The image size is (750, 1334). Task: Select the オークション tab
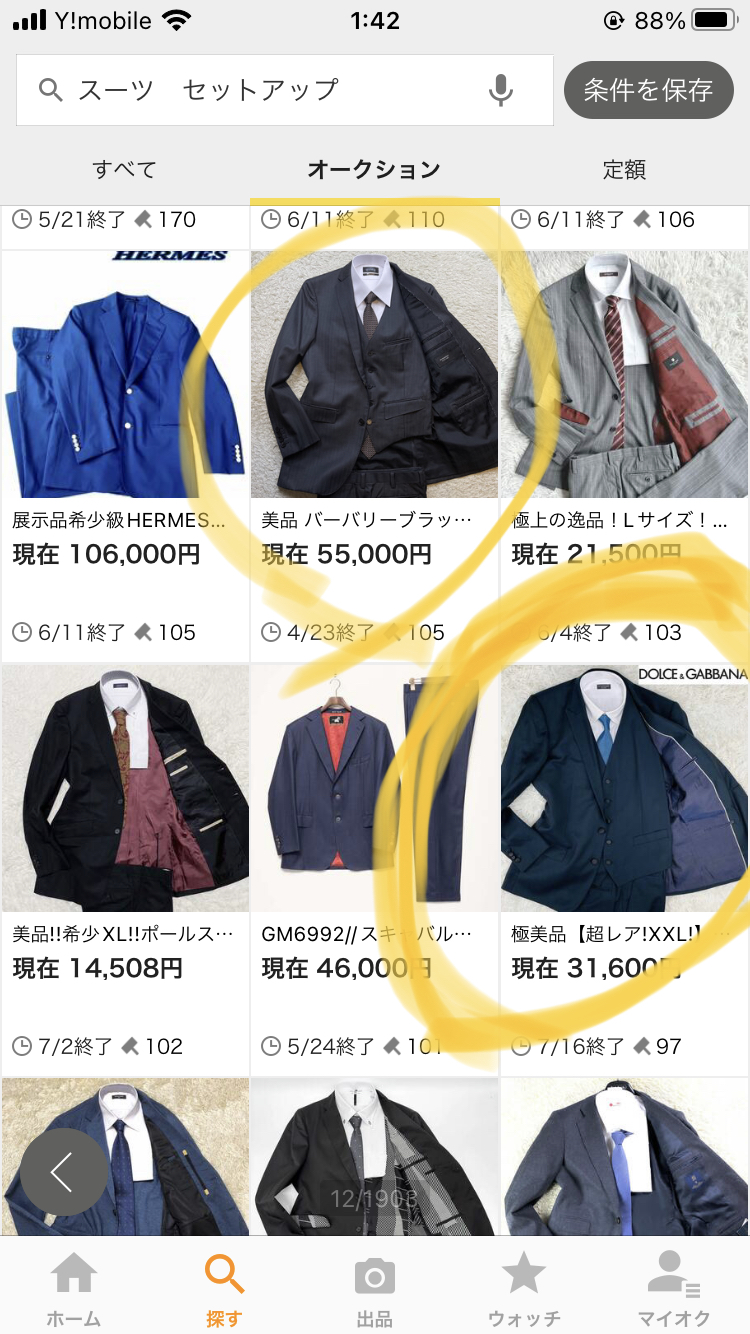click(374, 169)
